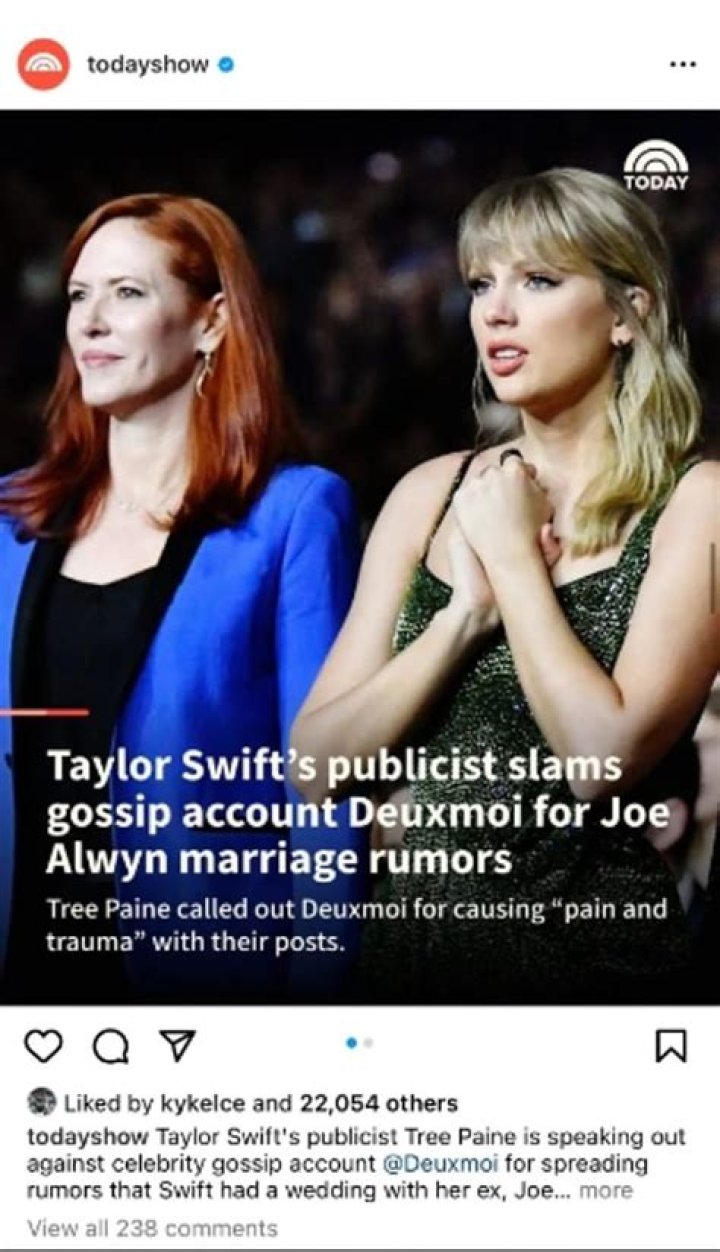The width and height of the screenshot is (720, 1252).
Task: Like the todayshow post
Action: point(42,1046)
